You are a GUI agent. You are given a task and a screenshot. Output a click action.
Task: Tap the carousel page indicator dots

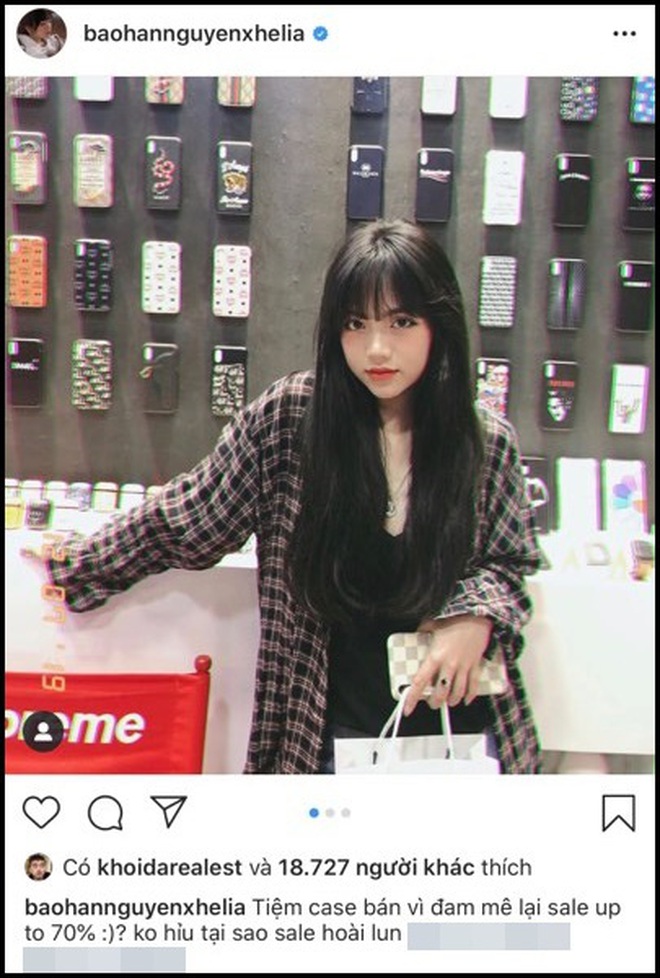pos(330,813)
